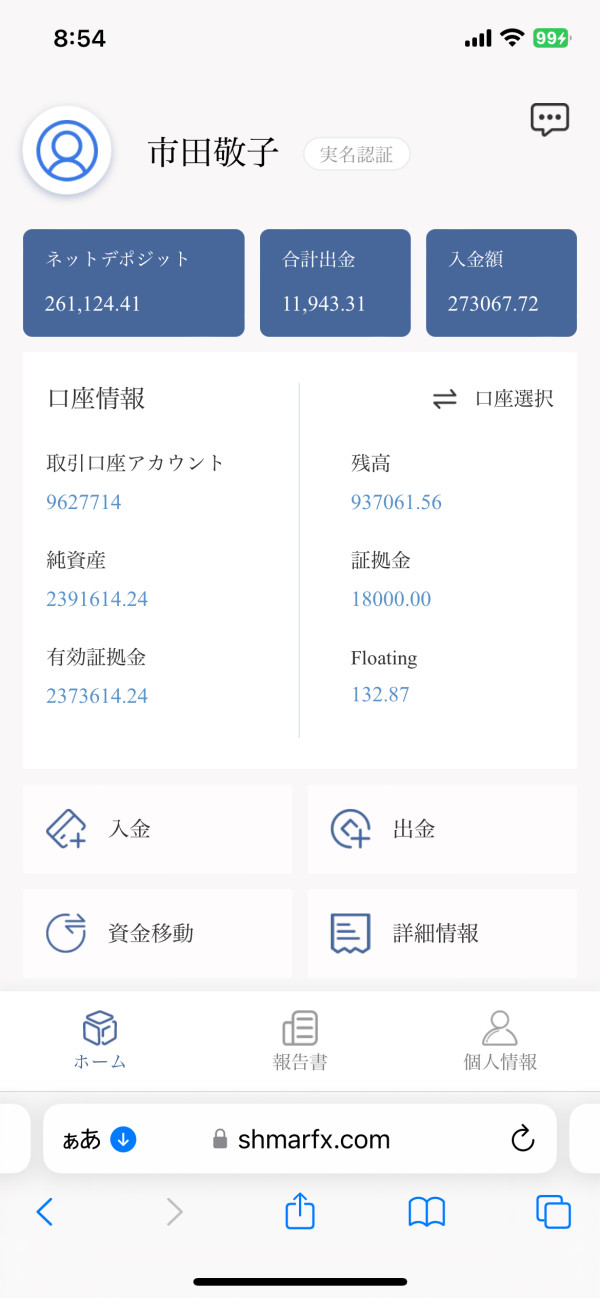This screenshot has width=600, height=1298.
Task: Open the 入金 deposit option
Action: pos(158,829)
